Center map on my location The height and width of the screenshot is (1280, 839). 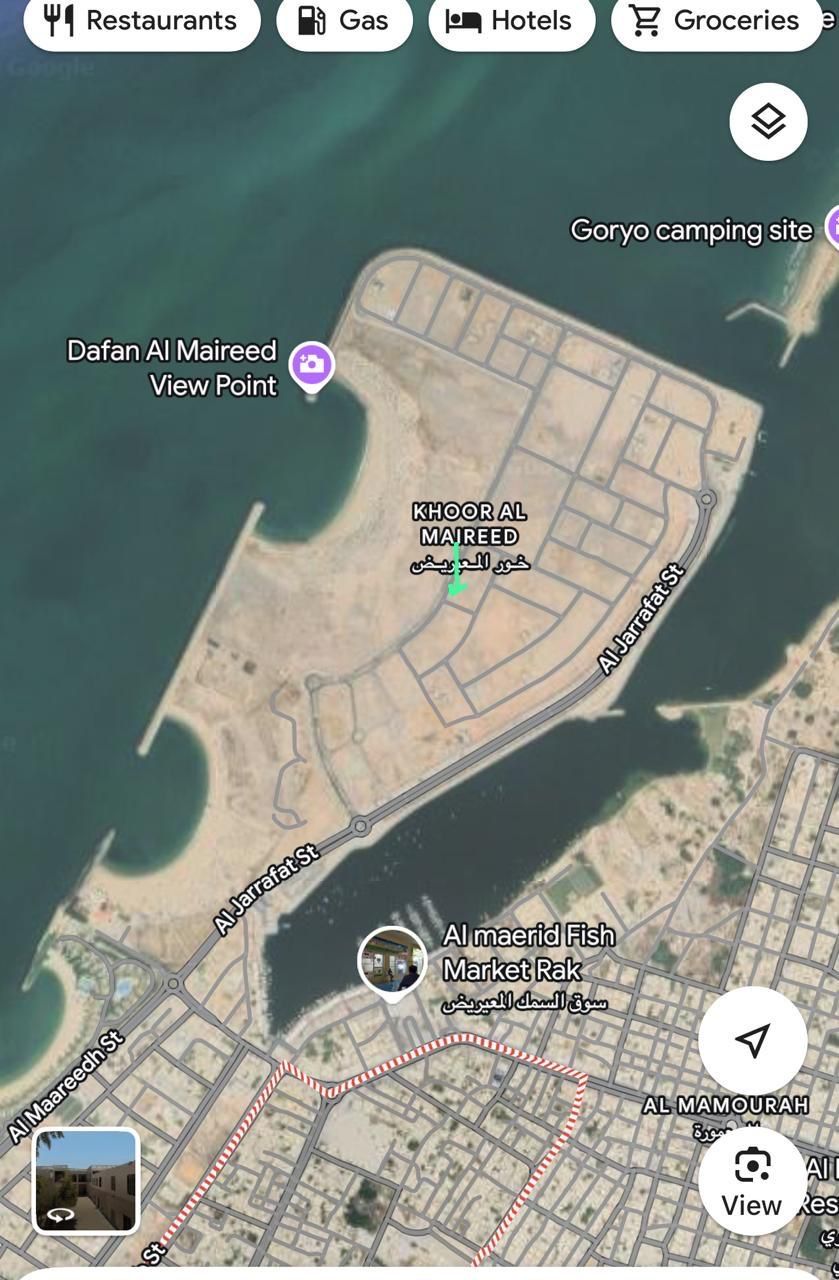pos(752,1040)
